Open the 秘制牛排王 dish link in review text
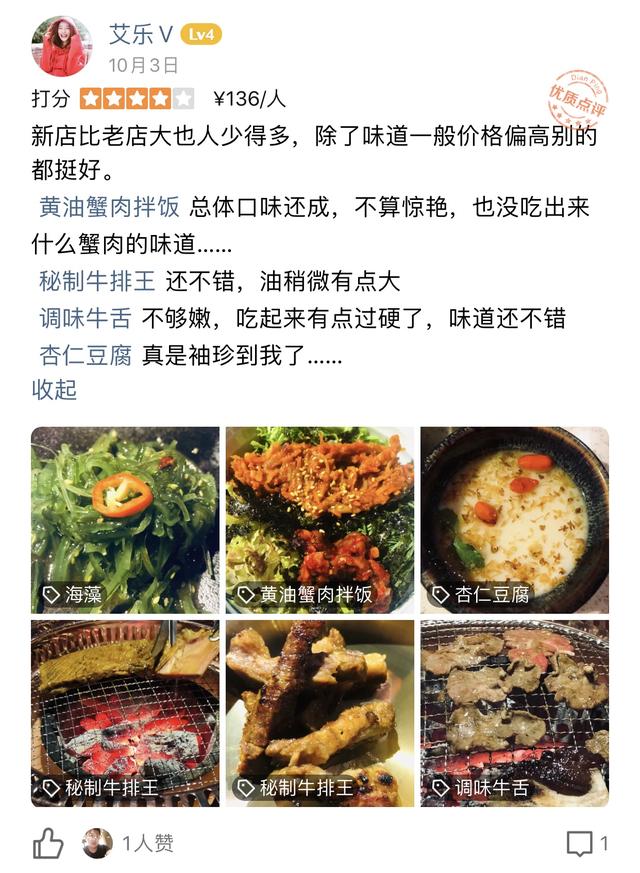Image resolution: width=640 pixels, height=873 pixels. tap(96, 281)
